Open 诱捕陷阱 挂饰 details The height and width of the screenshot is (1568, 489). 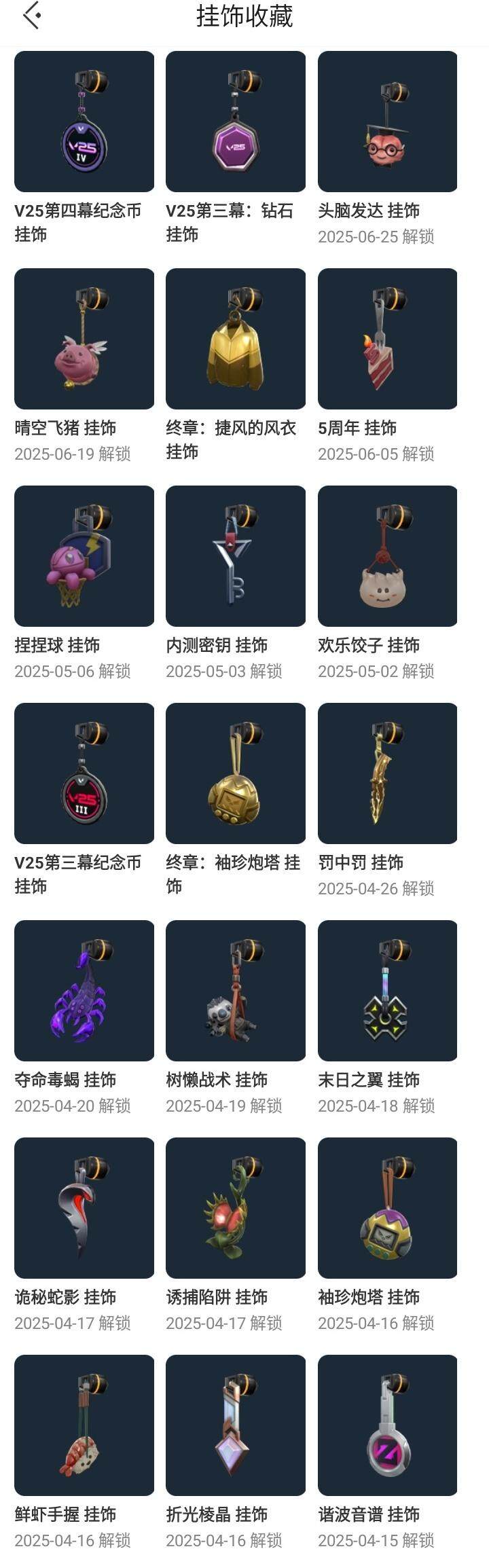236,1208
